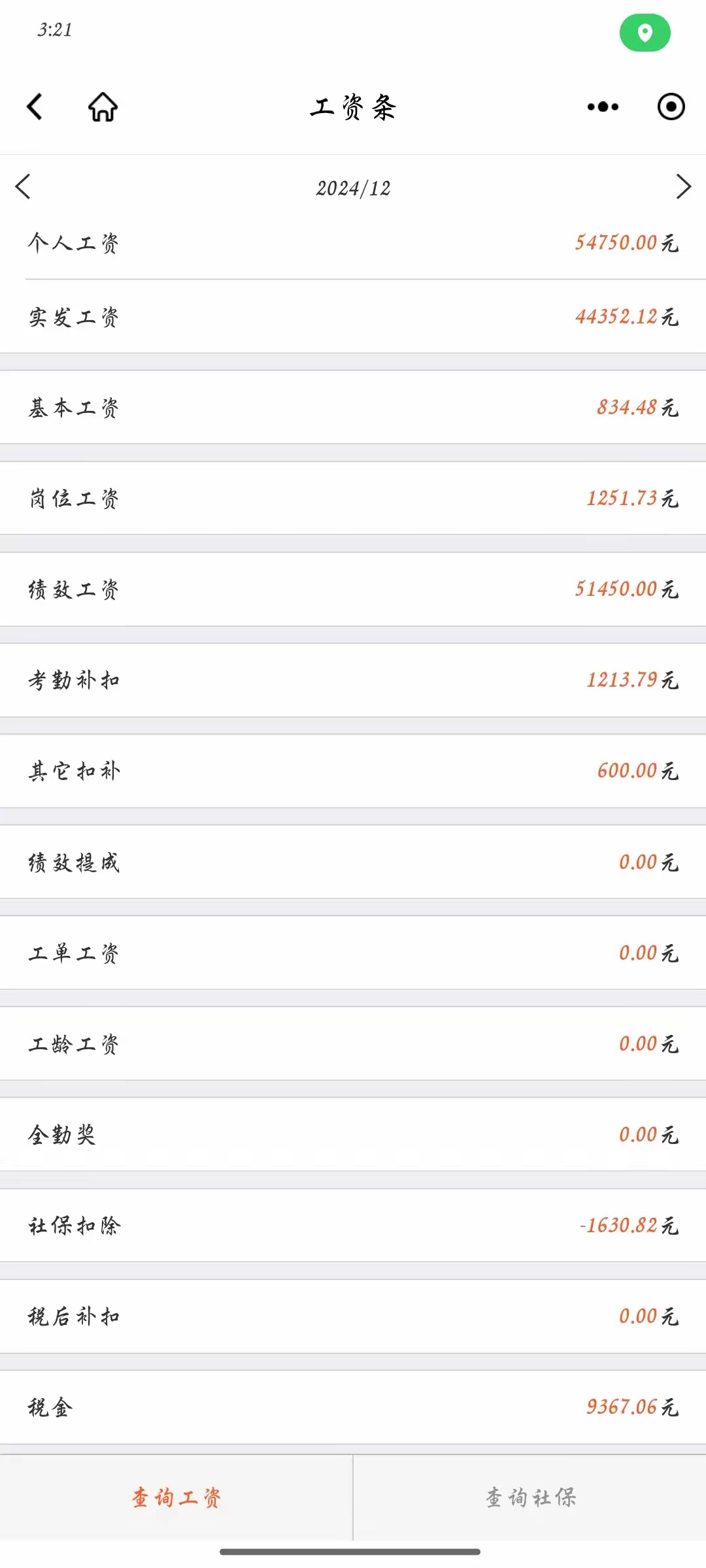
Task: Tap the 2024/12 month selector
Action: (353, 188)
